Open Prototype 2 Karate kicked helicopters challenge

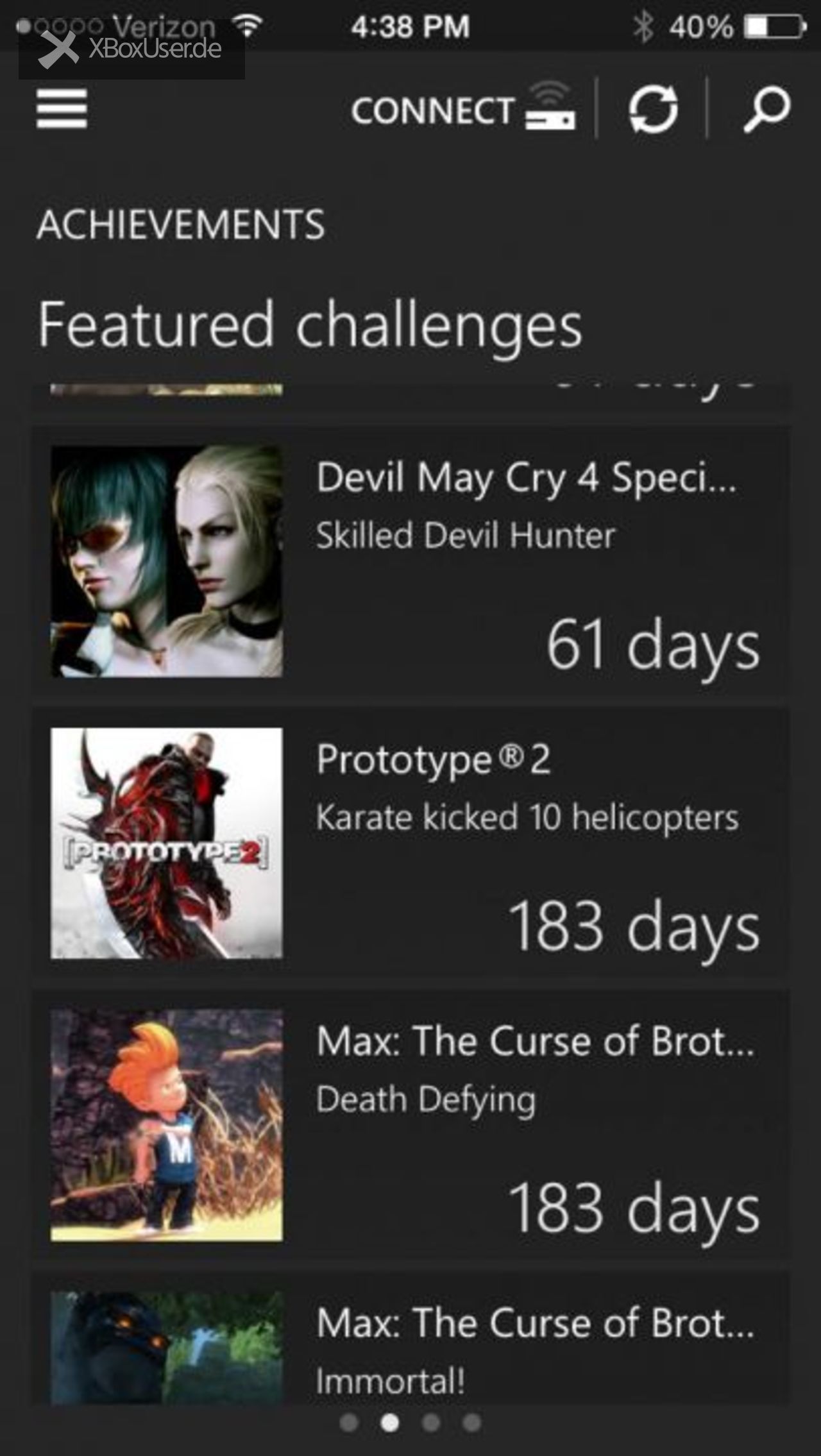tap(411, 843)
